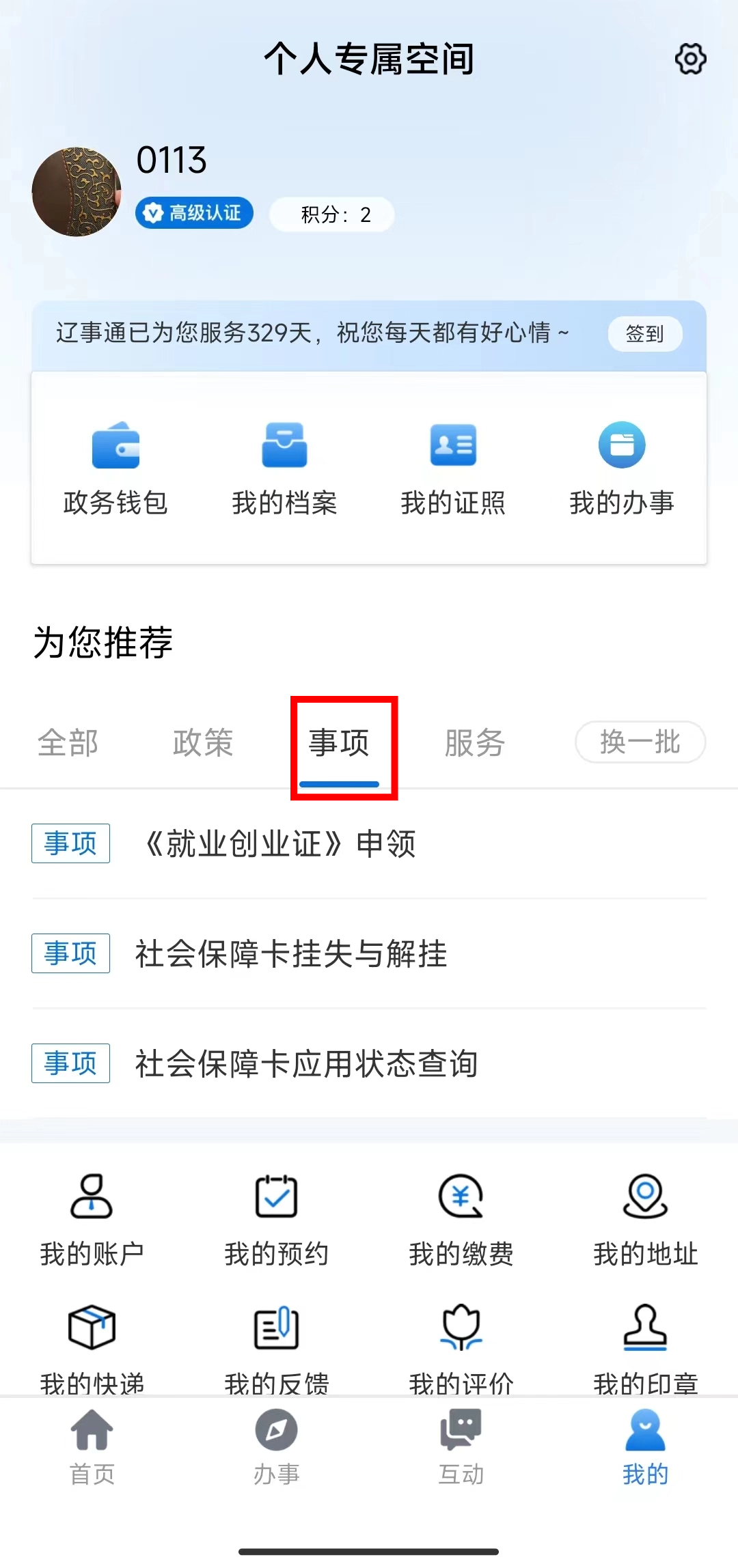This screenshot has height=1568, width=738.
Task: Open 我的账户
Action: [92, 1220]
